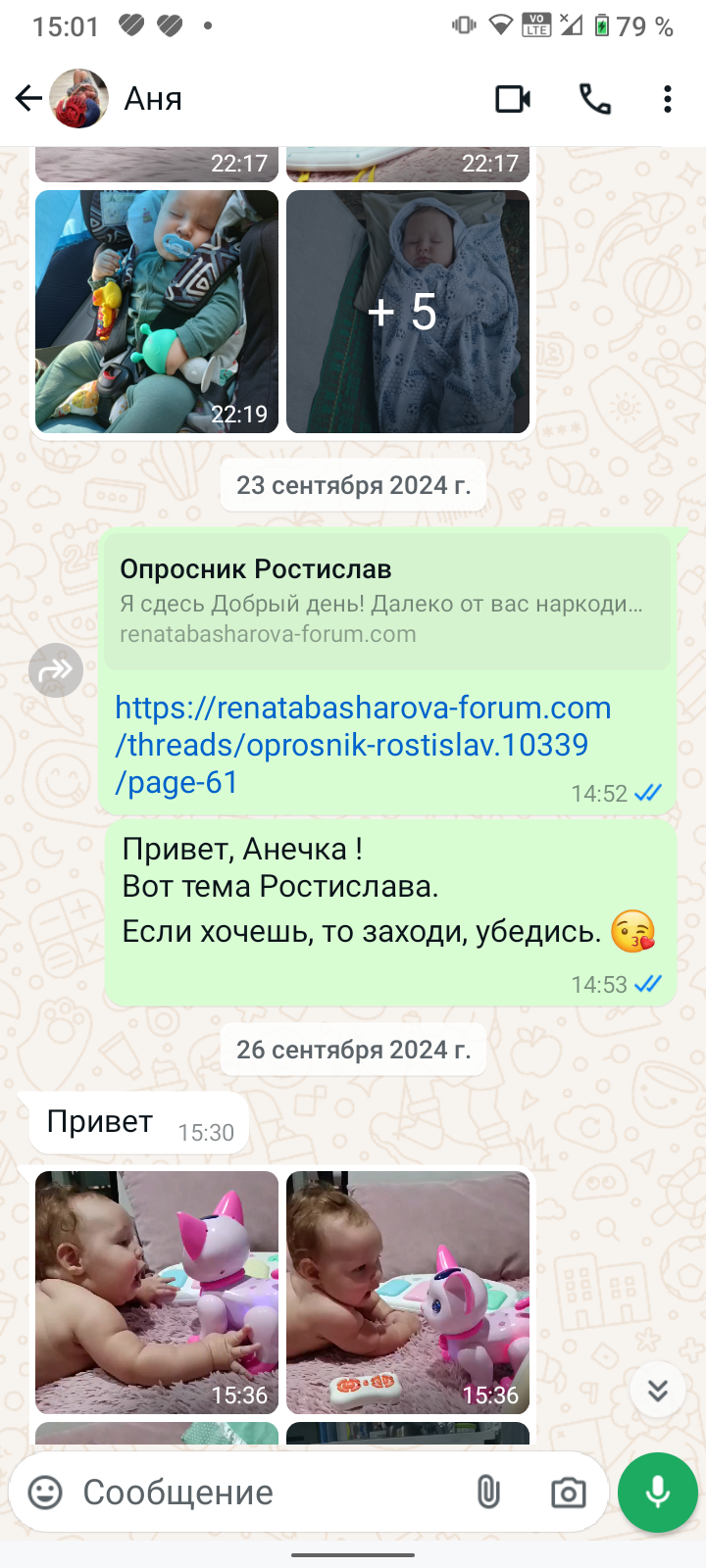The image size is (706, 1568).
Task: Open the chat overflow menu
Action: 667,99
